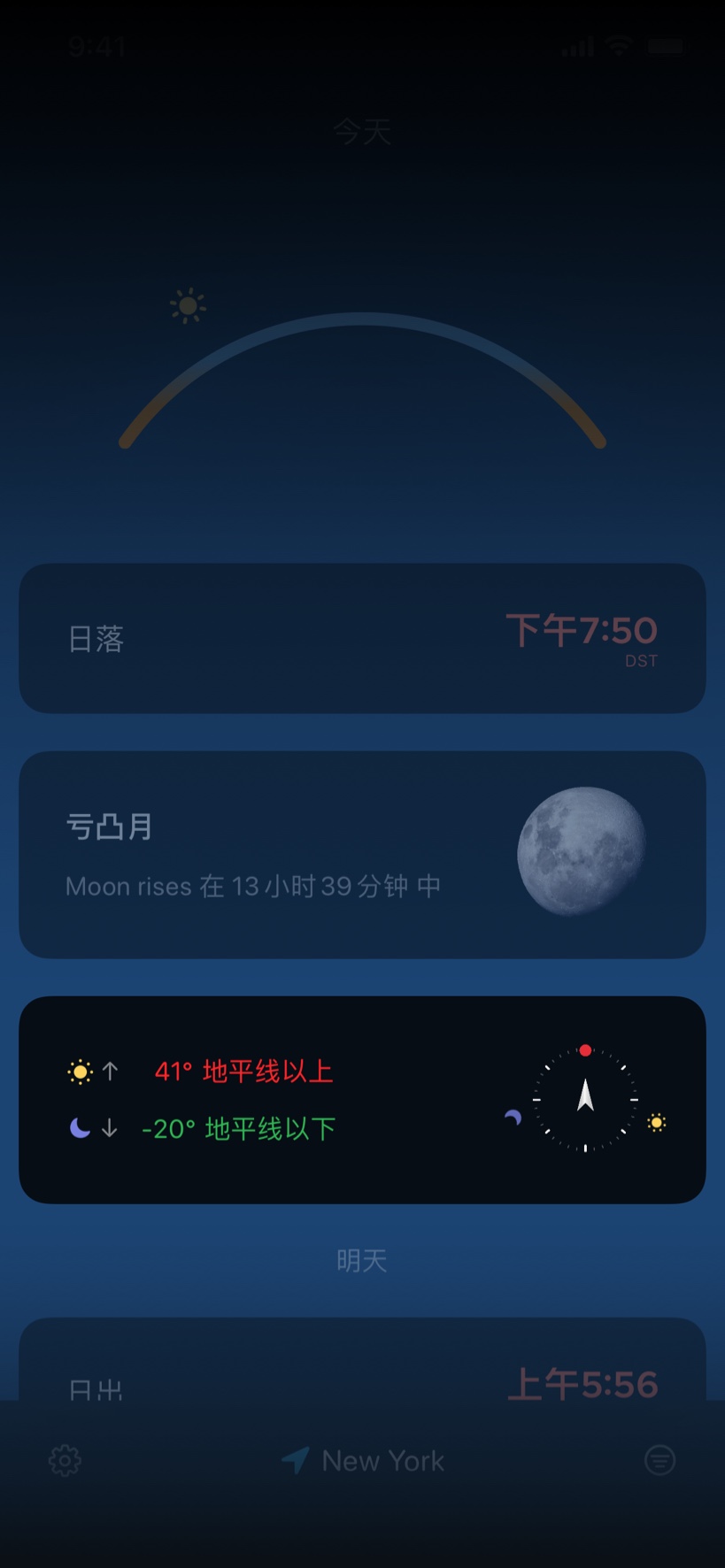725x1568 pixels.
Task: Change the New York location
Action: click(363, 1460)
